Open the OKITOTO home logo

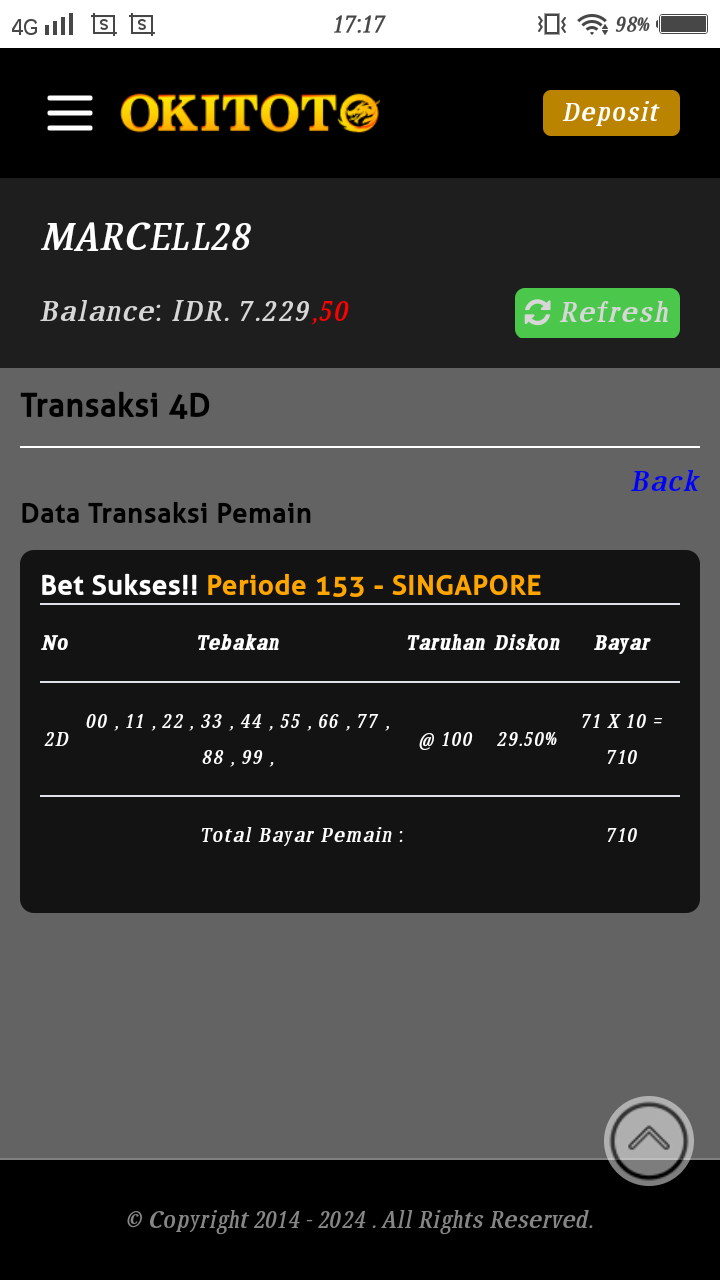tap(250, 113)
